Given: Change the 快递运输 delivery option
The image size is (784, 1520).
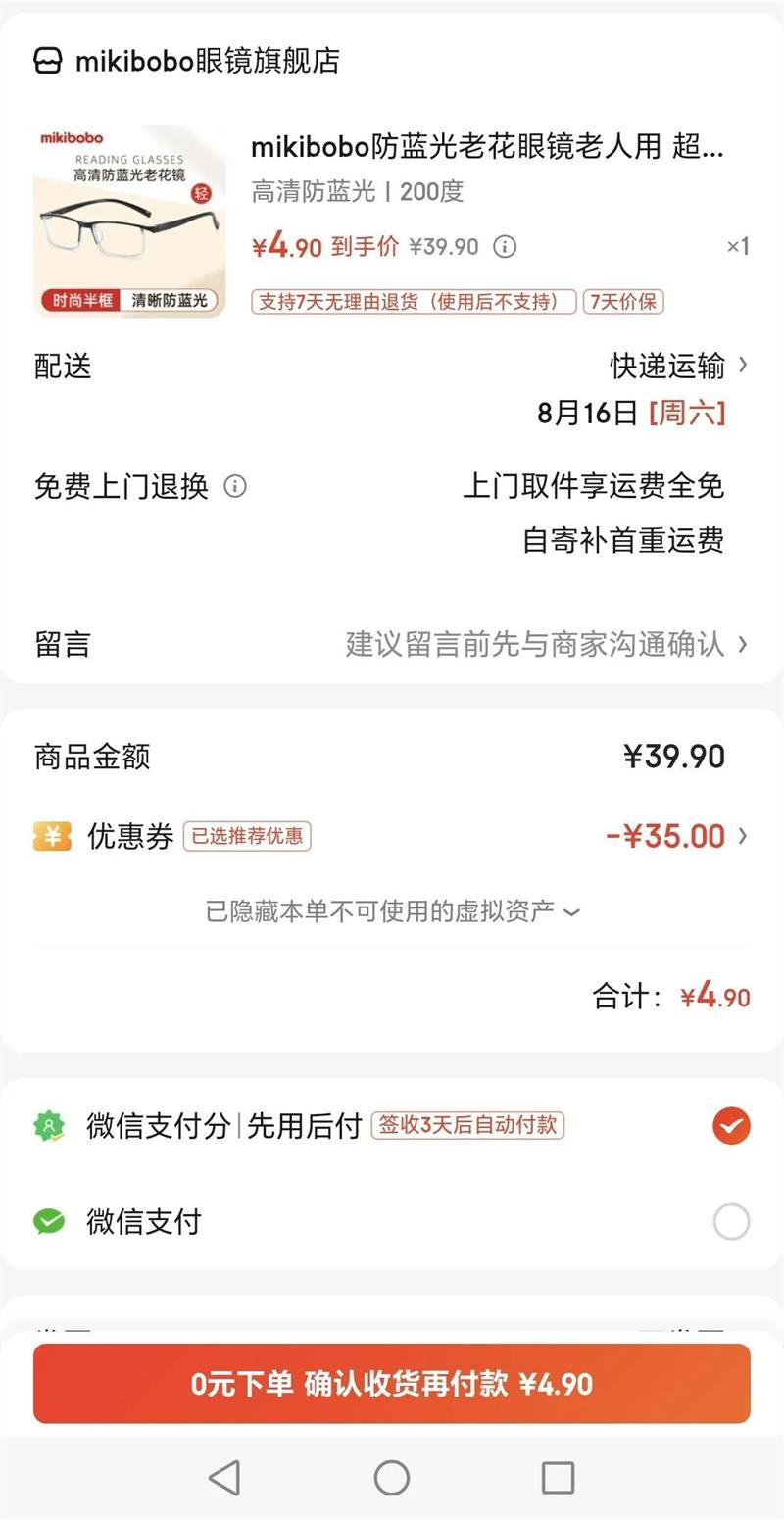Looking at the screenshot, I should 678,367.
